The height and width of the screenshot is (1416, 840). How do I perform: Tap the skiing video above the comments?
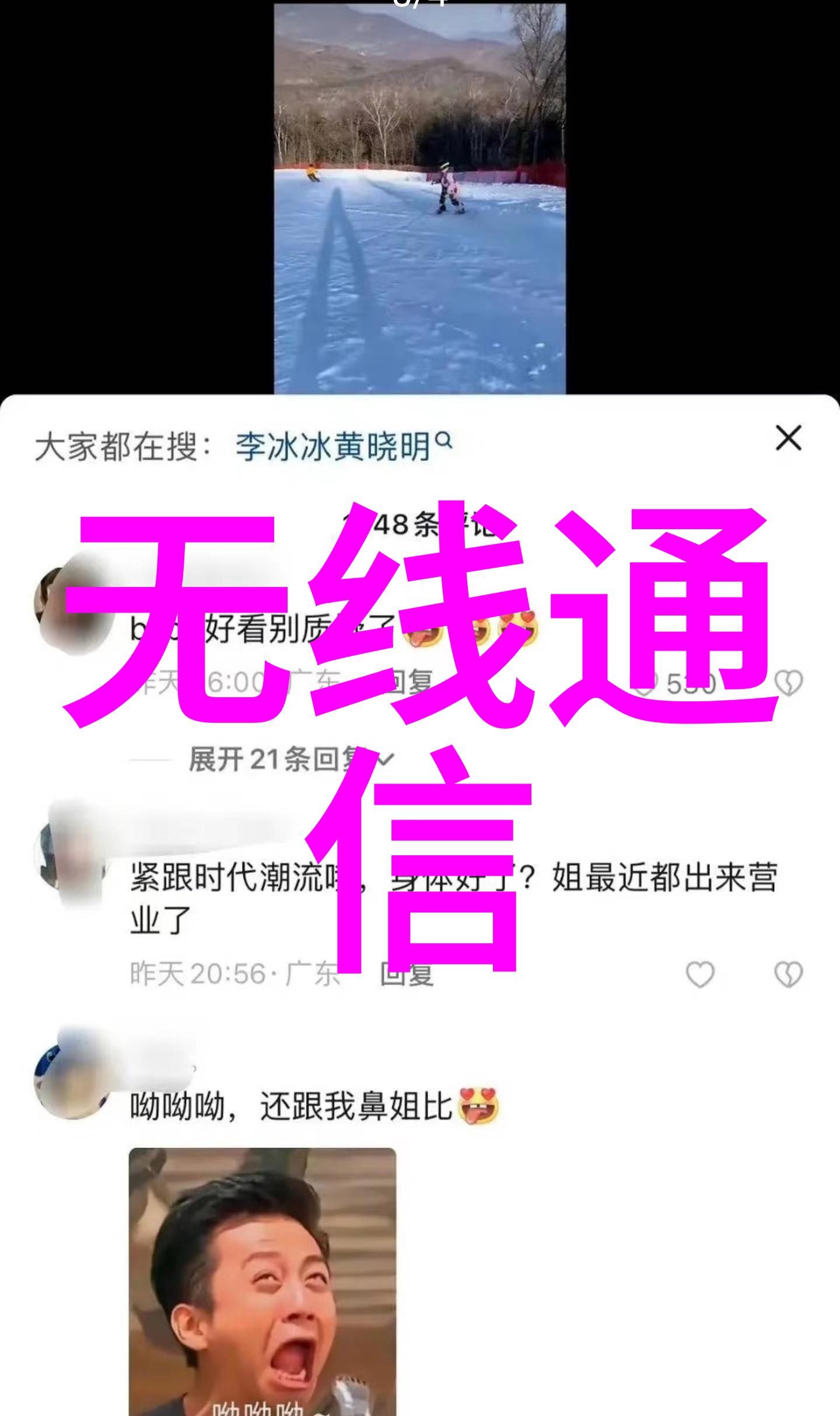(419, 198)
